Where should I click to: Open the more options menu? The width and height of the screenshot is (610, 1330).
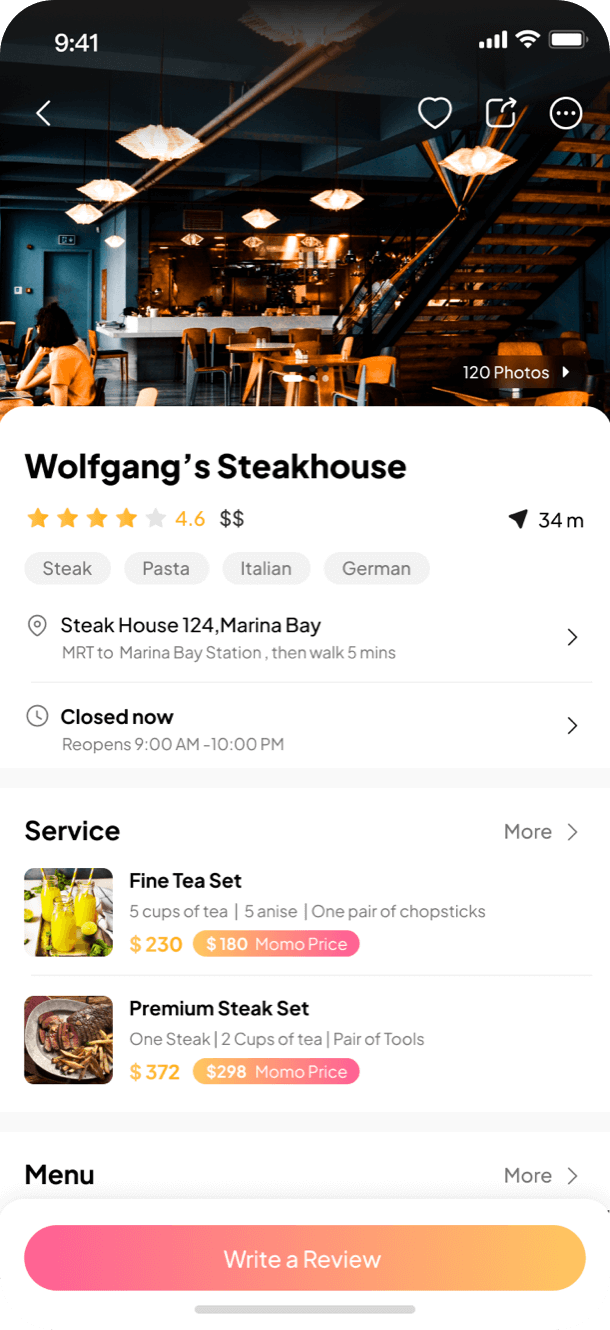(x=566, y=114)
